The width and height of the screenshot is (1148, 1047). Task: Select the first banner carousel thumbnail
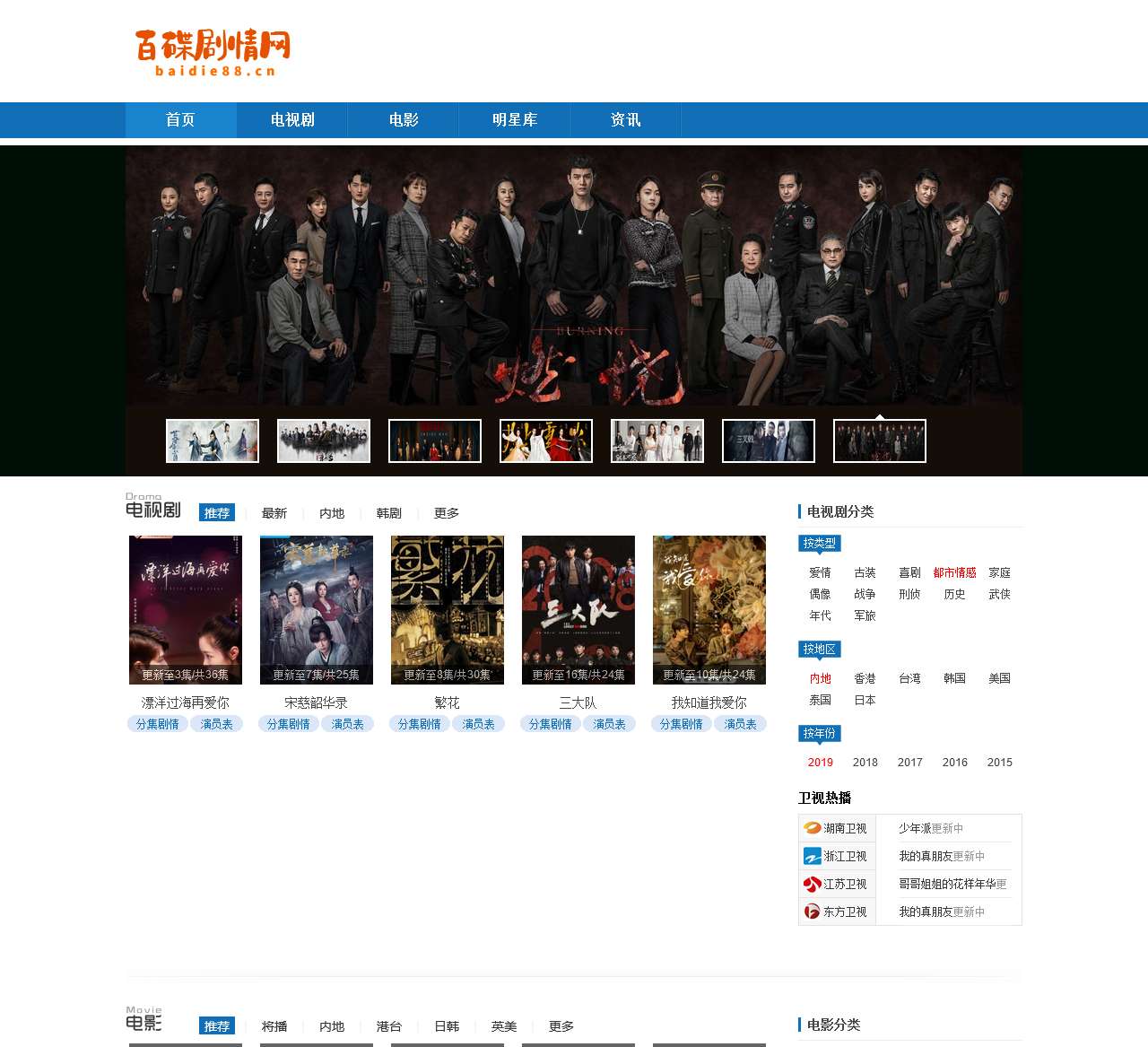coord(213,441)
